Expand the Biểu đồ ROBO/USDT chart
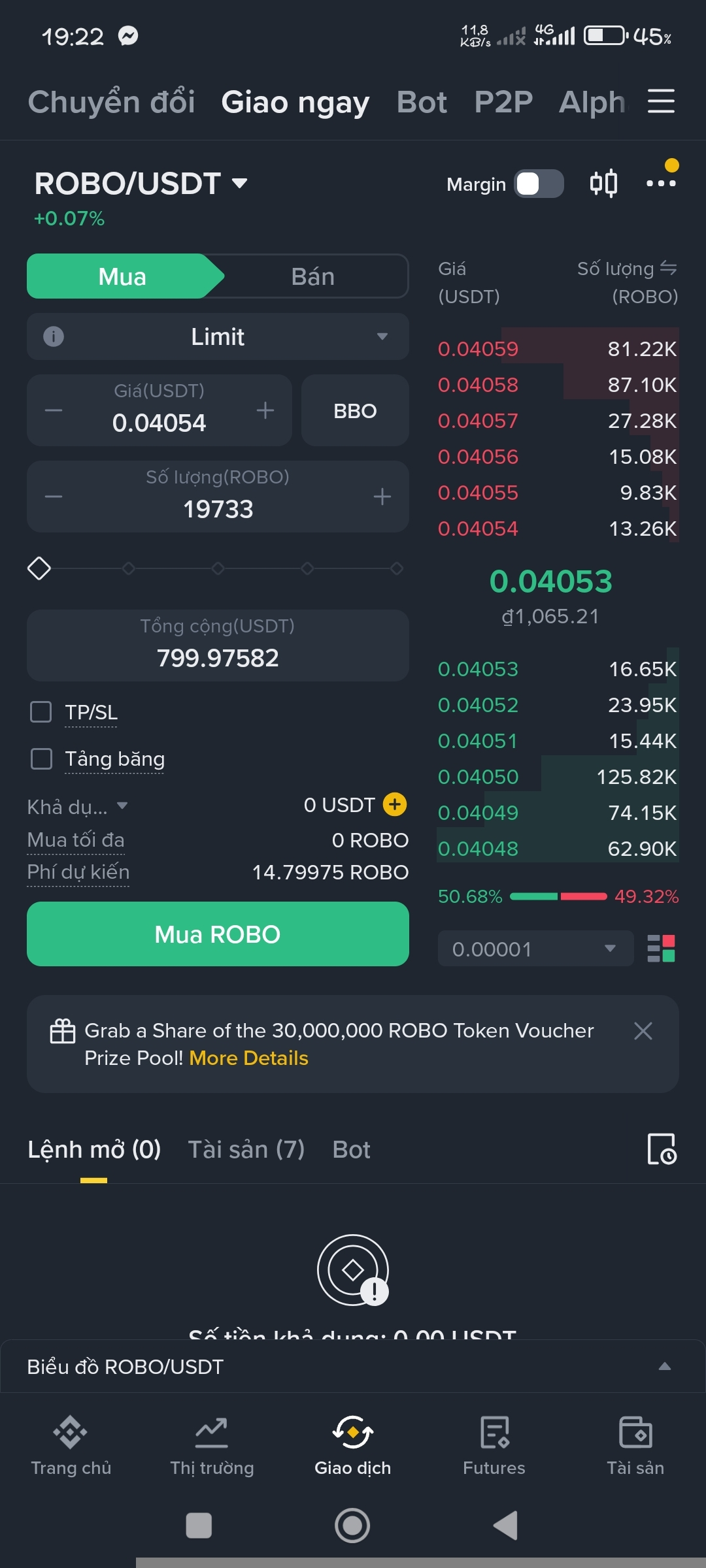 pos(665,1366)
